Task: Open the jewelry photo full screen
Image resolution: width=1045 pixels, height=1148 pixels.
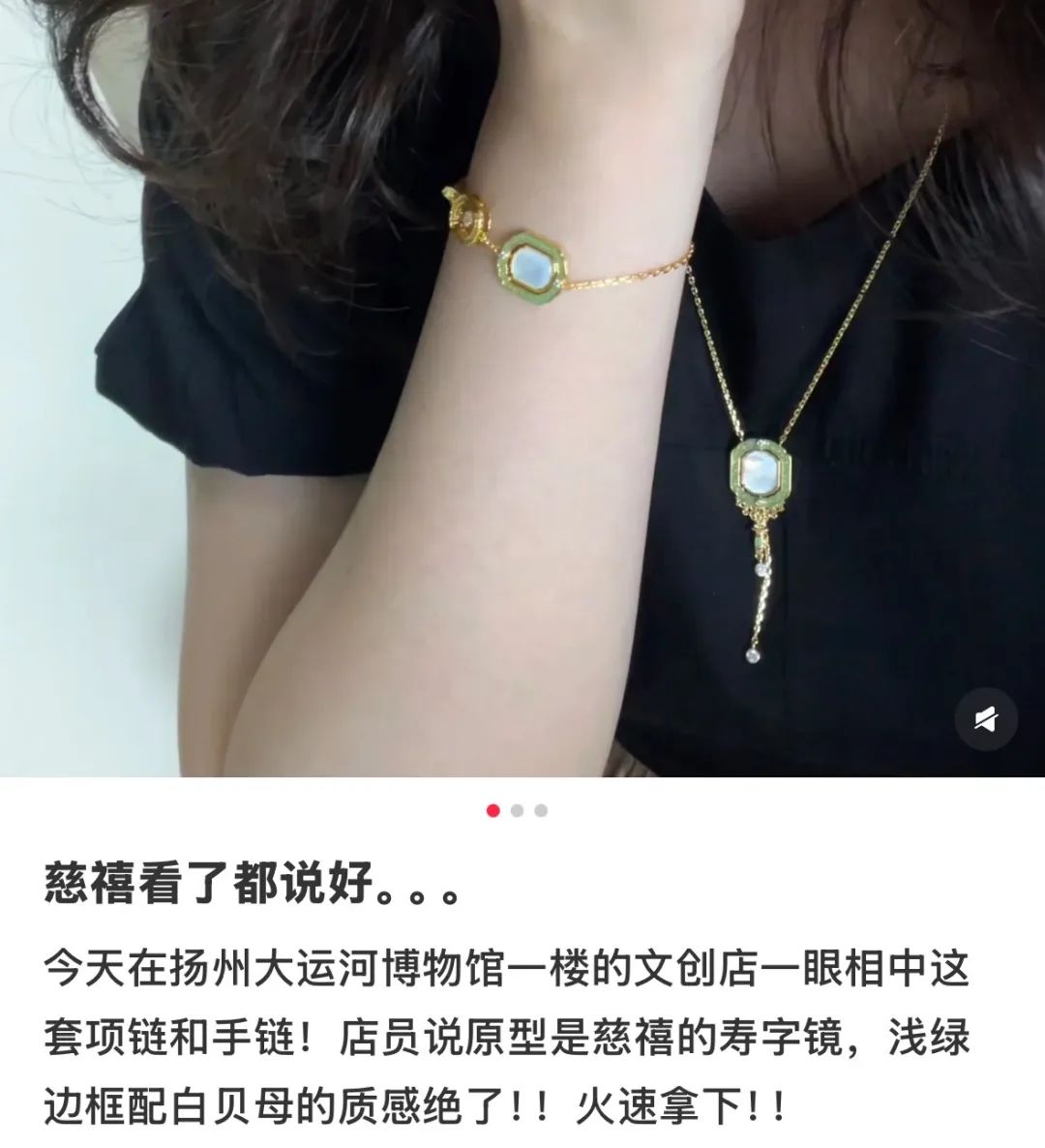Action: coord(522,387)
